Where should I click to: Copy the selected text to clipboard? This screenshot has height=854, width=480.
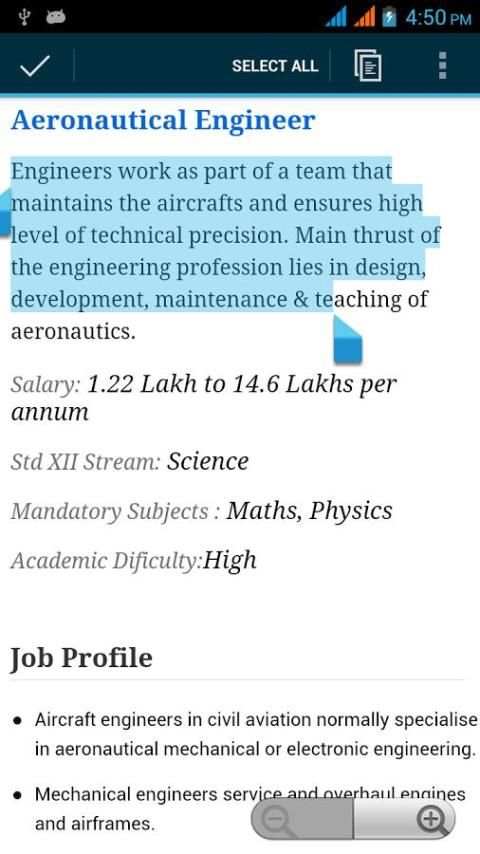coord(368,66)
